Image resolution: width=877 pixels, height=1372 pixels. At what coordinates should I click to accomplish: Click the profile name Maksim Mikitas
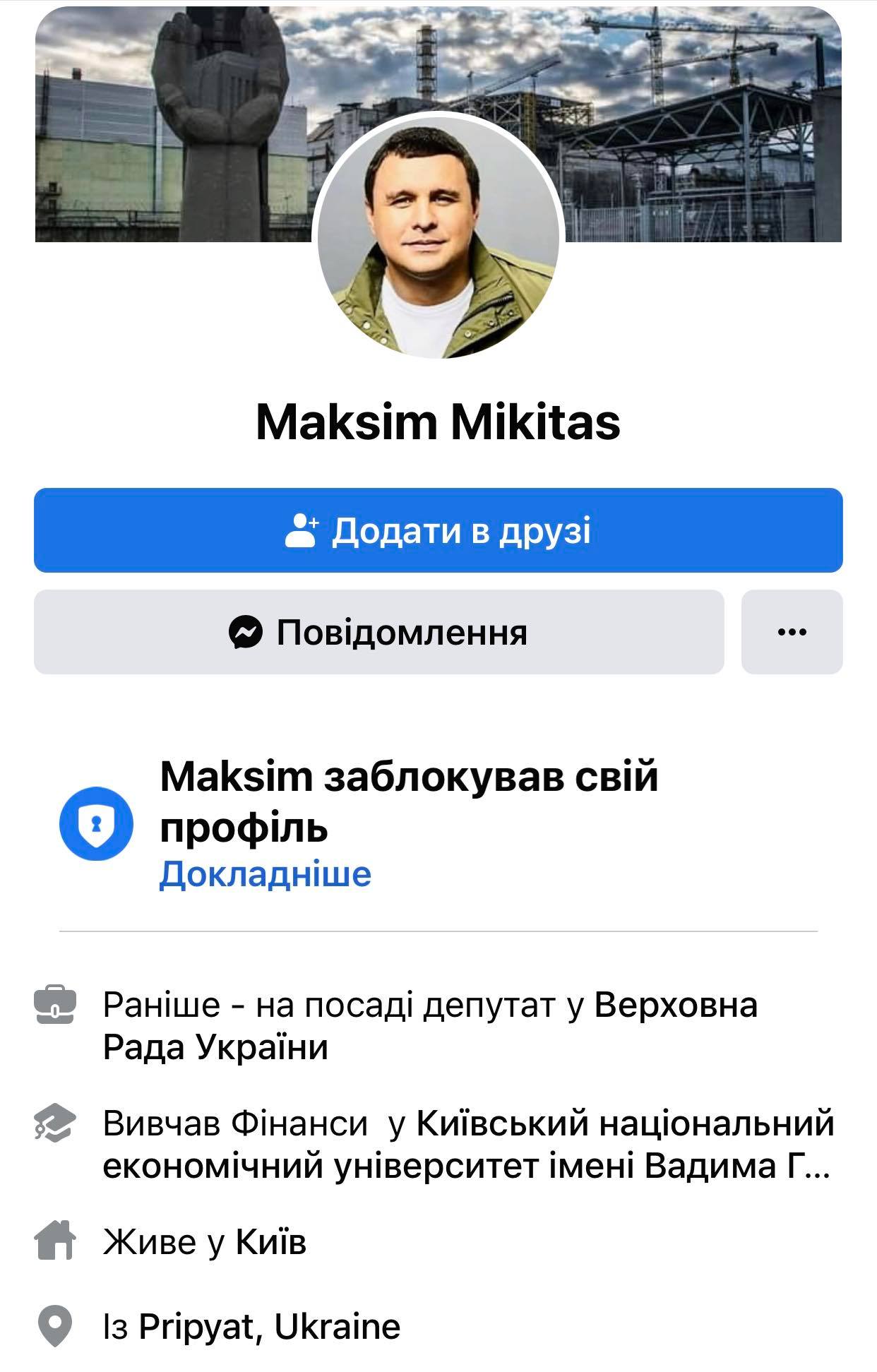[438, 422]
